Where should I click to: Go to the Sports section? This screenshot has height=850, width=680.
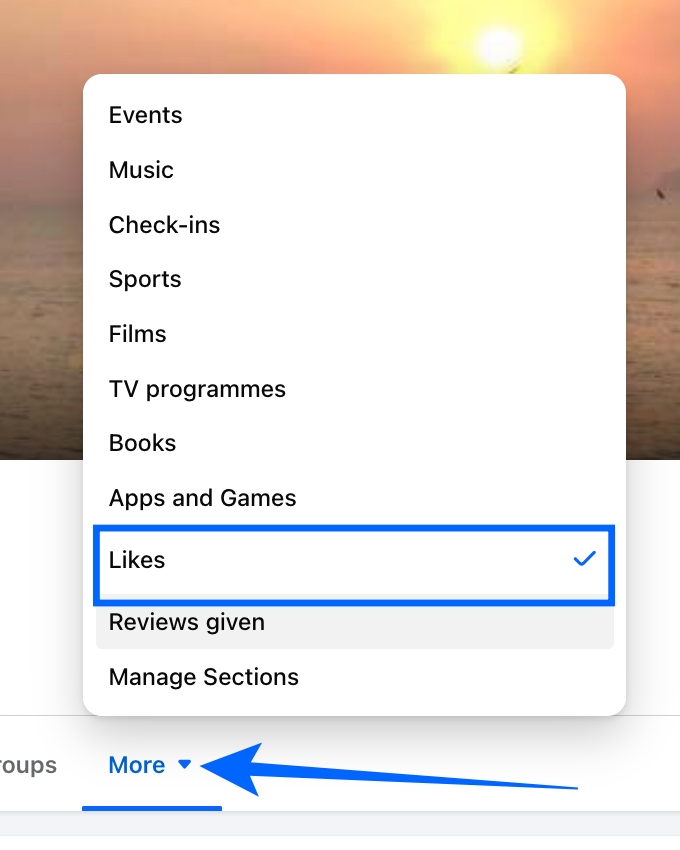tap(145, 279)
